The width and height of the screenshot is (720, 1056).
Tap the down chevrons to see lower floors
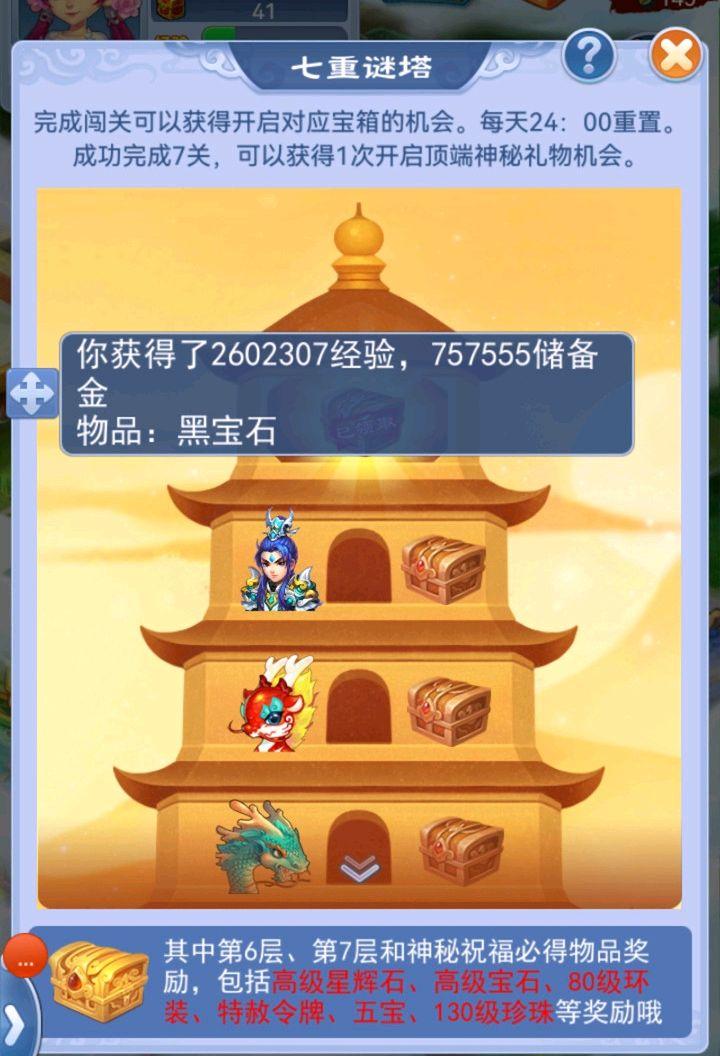pyautogui.click(x=359, y=869)
